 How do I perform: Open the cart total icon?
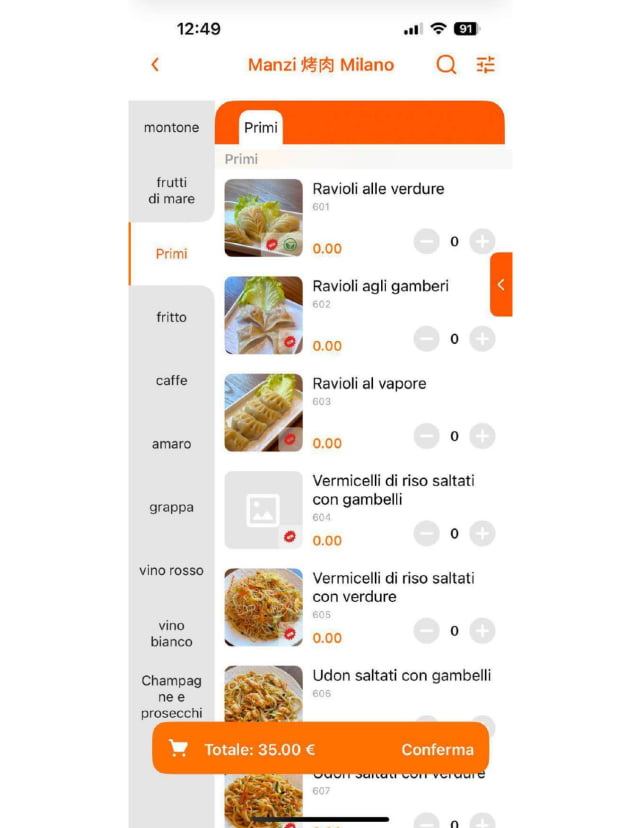(x=178, y=749)
